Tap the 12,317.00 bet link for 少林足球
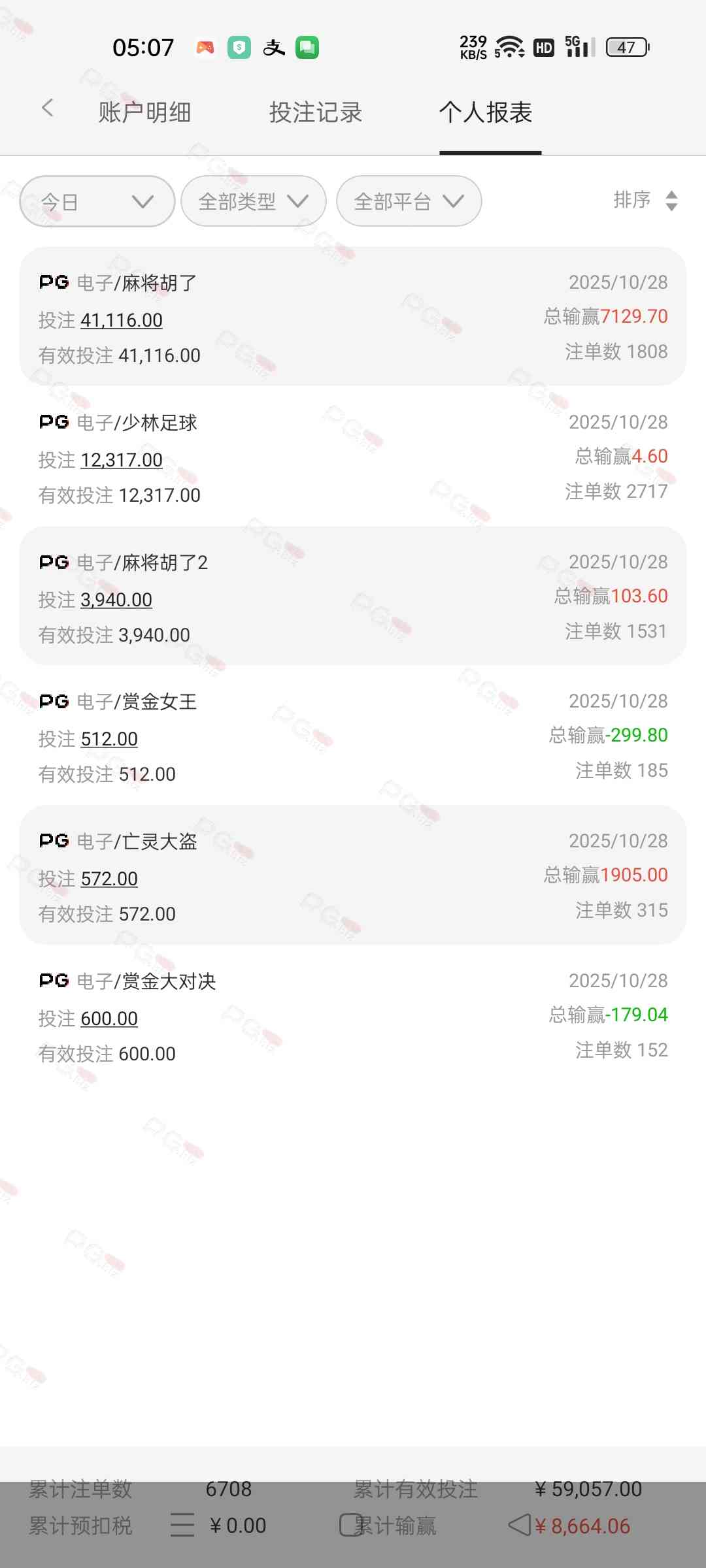 click(122, 460)
